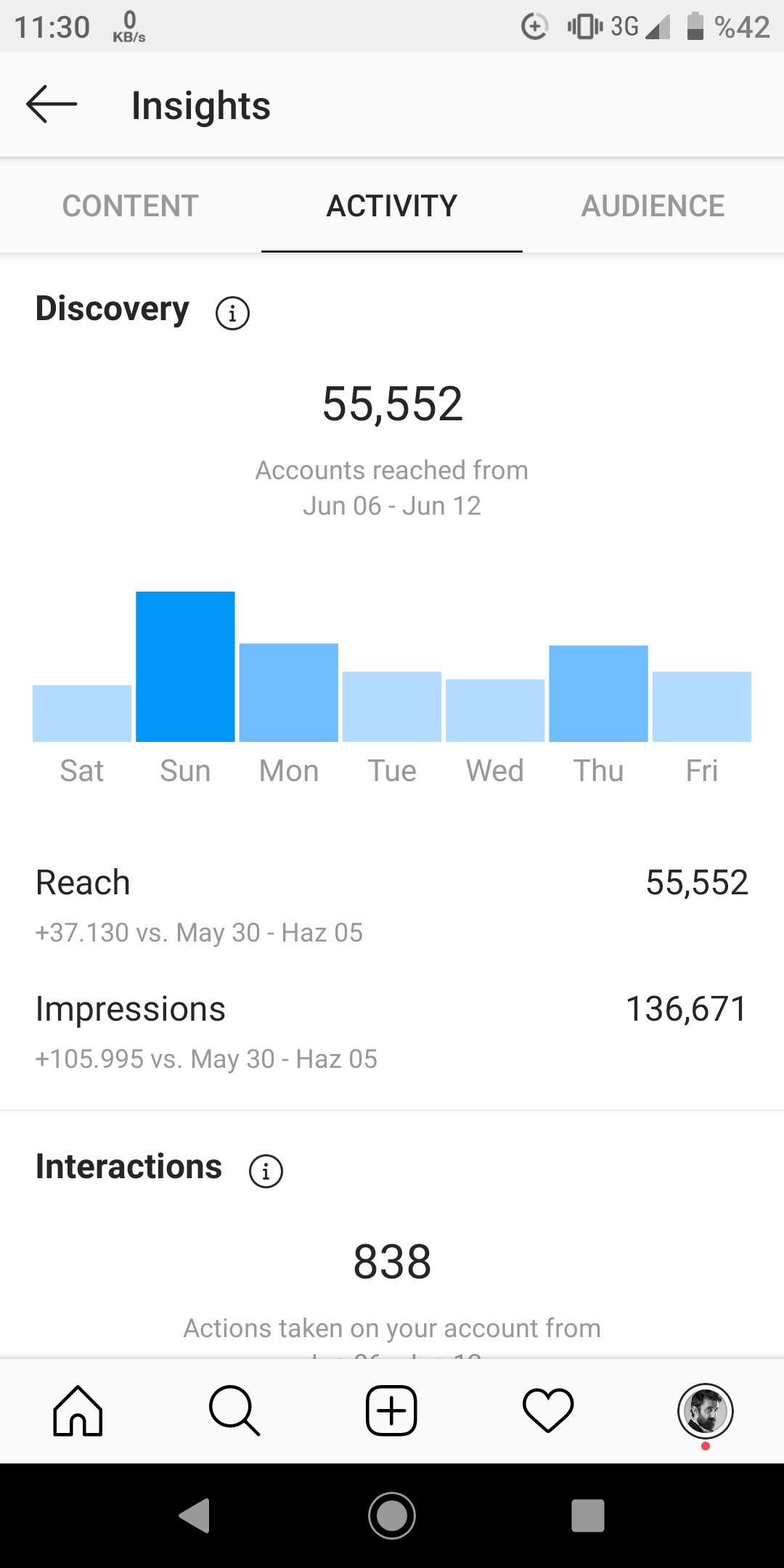Screen dimensions: 784x1568
Task: Open the activity heart tab
Action: point(548,1410)
